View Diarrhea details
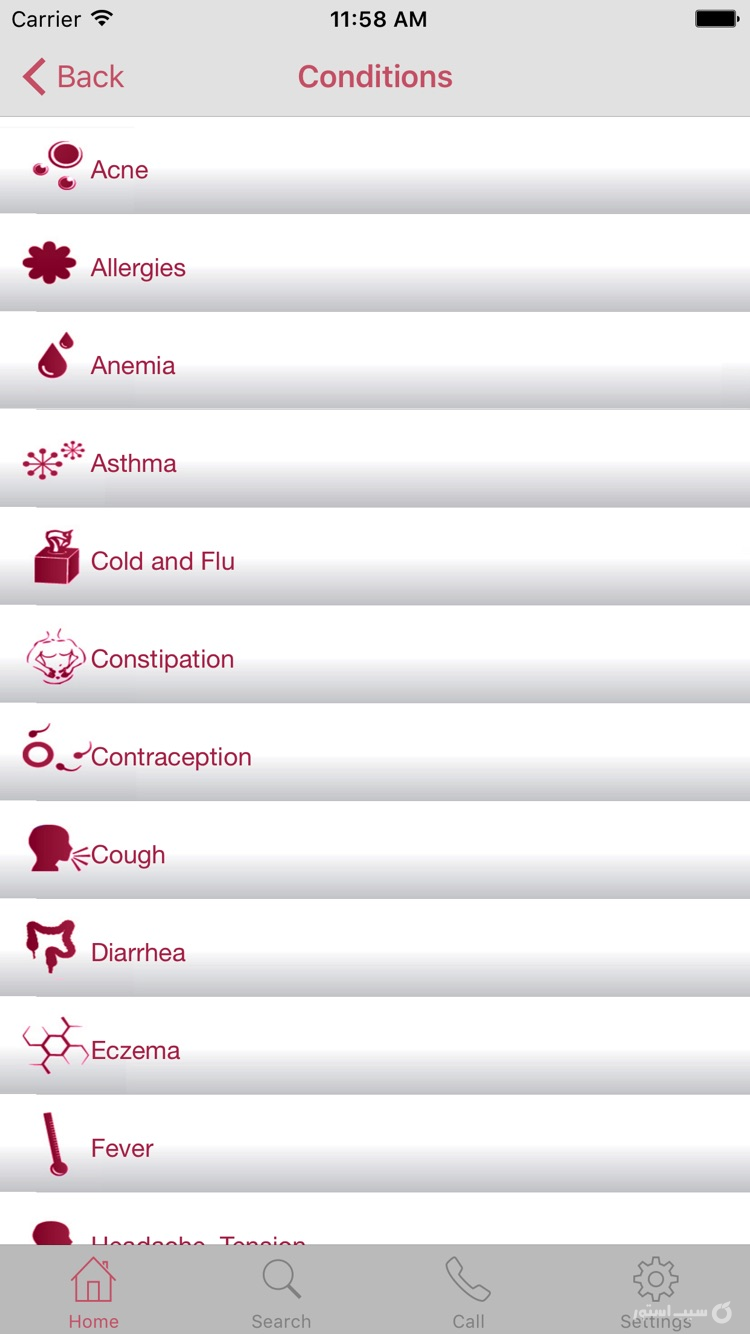 pyautogui.click(x=138, y=953)
